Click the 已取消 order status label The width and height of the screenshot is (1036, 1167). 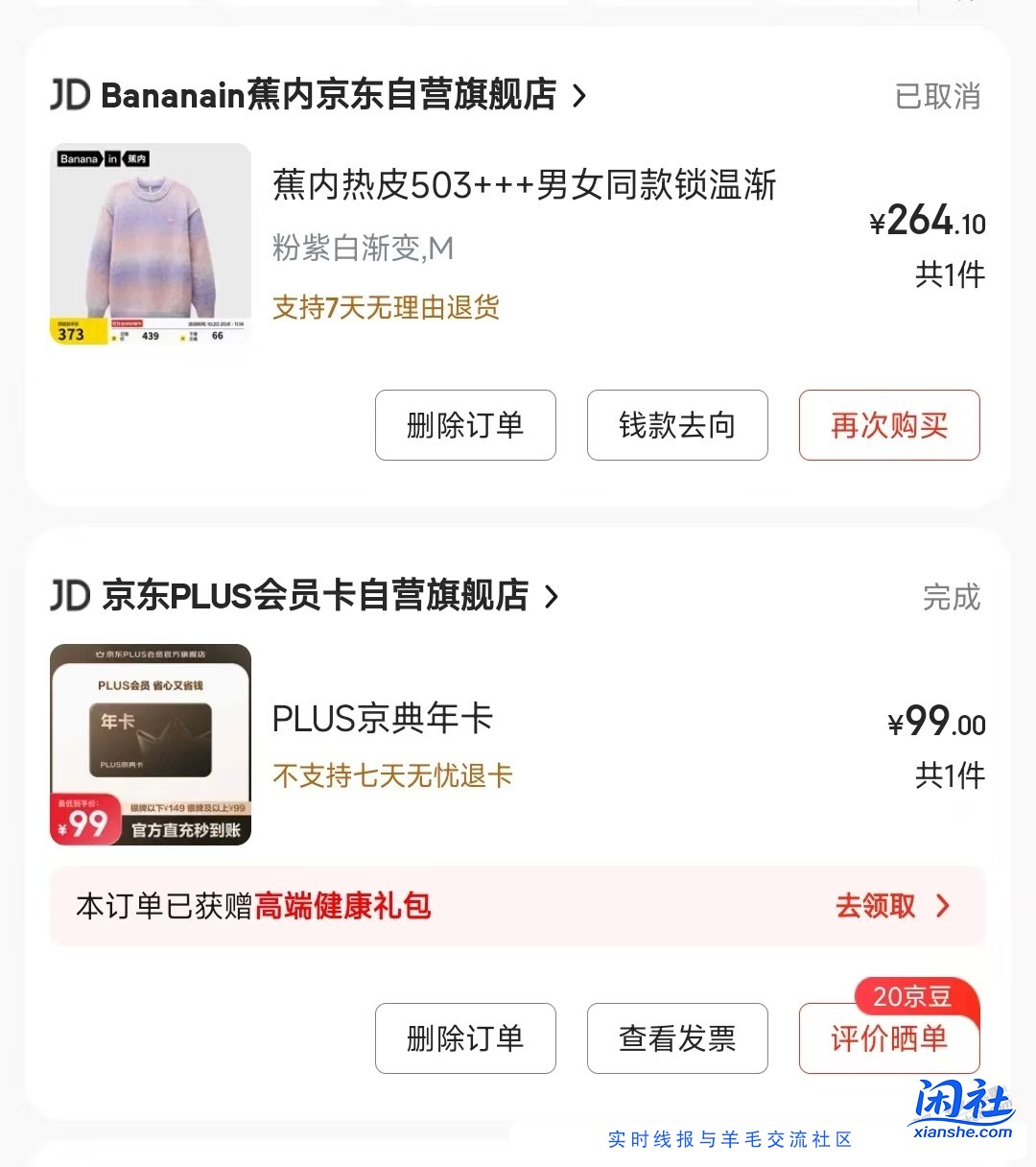[937, 98]
